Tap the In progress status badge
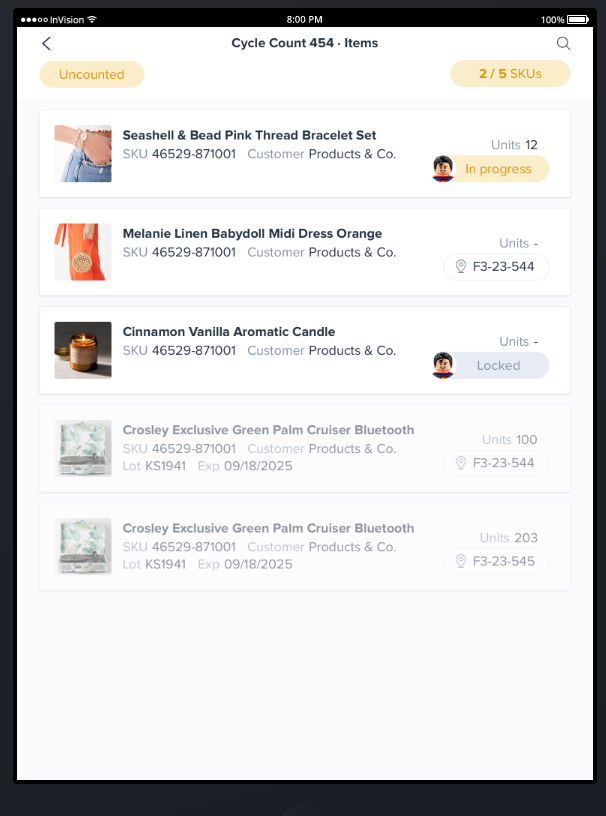 click(498, 169)
